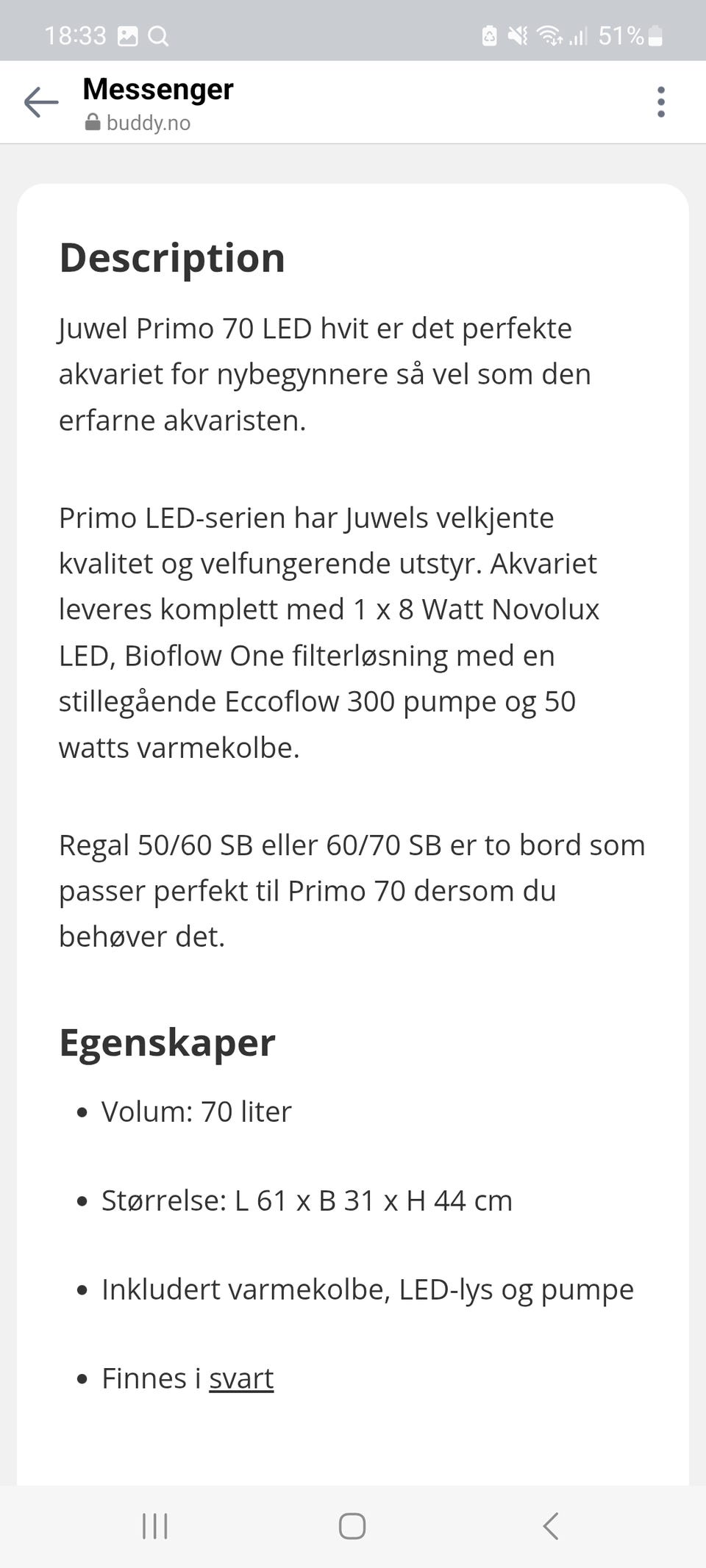Tap the back arrow beside Messenger
Viewport: 706px width, 1568px height.
click(x=40, y=101)
